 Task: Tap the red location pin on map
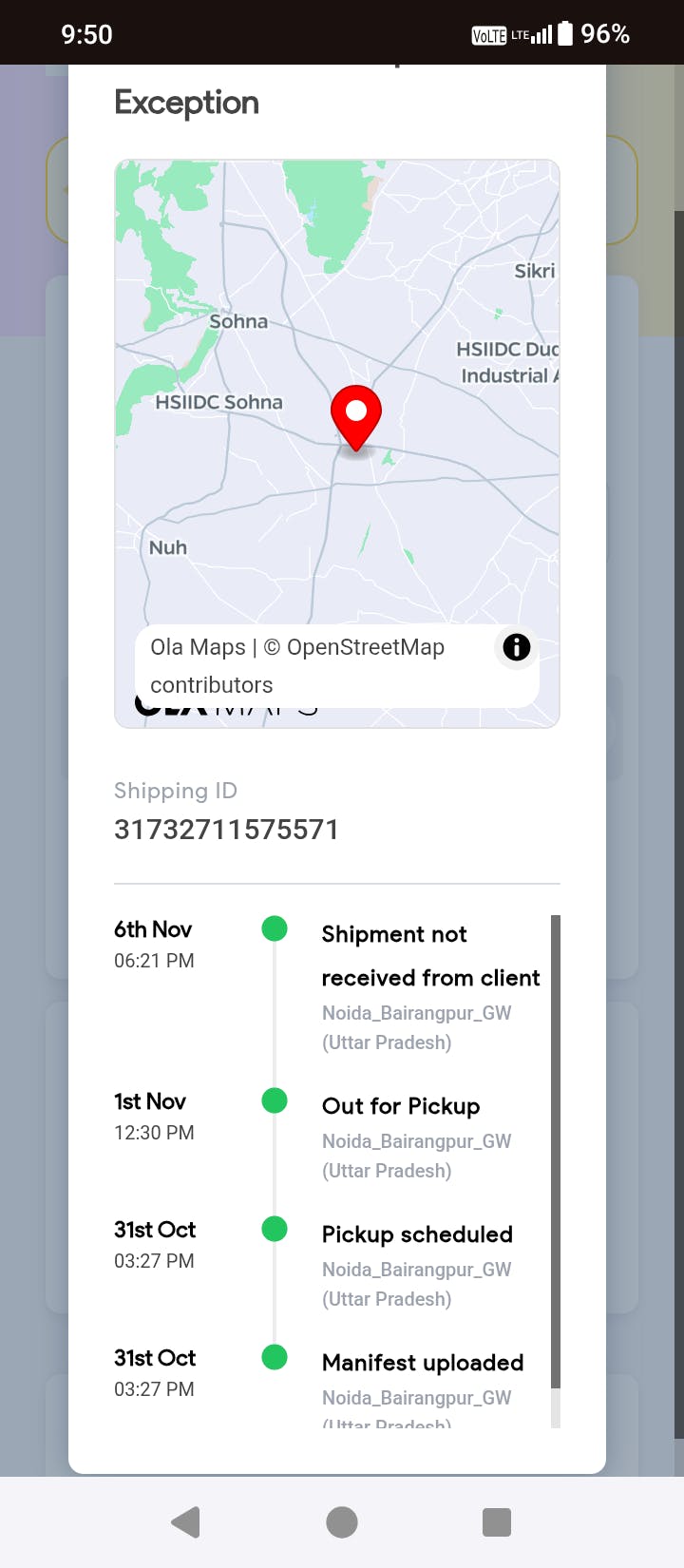[356, 415]
